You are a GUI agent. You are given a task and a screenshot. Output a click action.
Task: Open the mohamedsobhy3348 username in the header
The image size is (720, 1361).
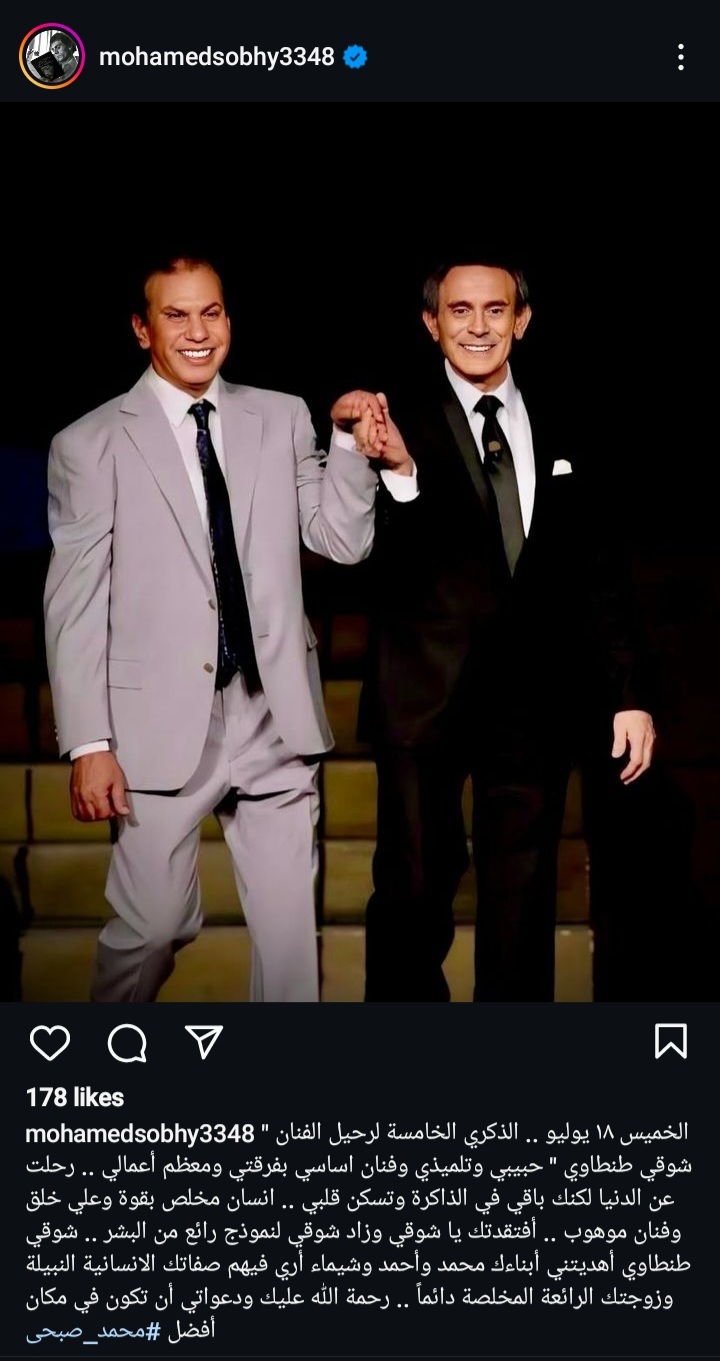click(217, 57)
